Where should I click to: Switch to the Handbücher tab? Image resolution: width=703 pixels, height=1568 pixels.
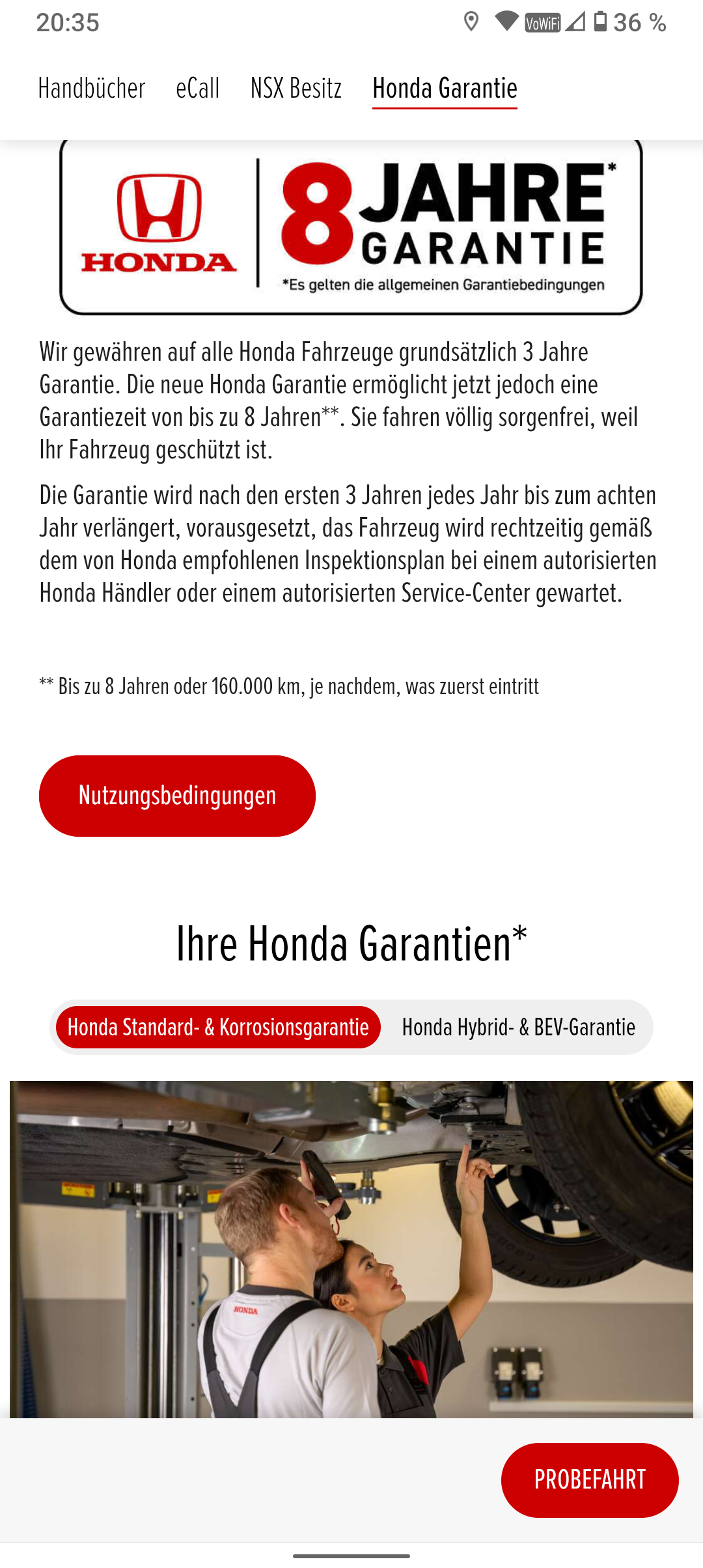click(x=92, y=89)
